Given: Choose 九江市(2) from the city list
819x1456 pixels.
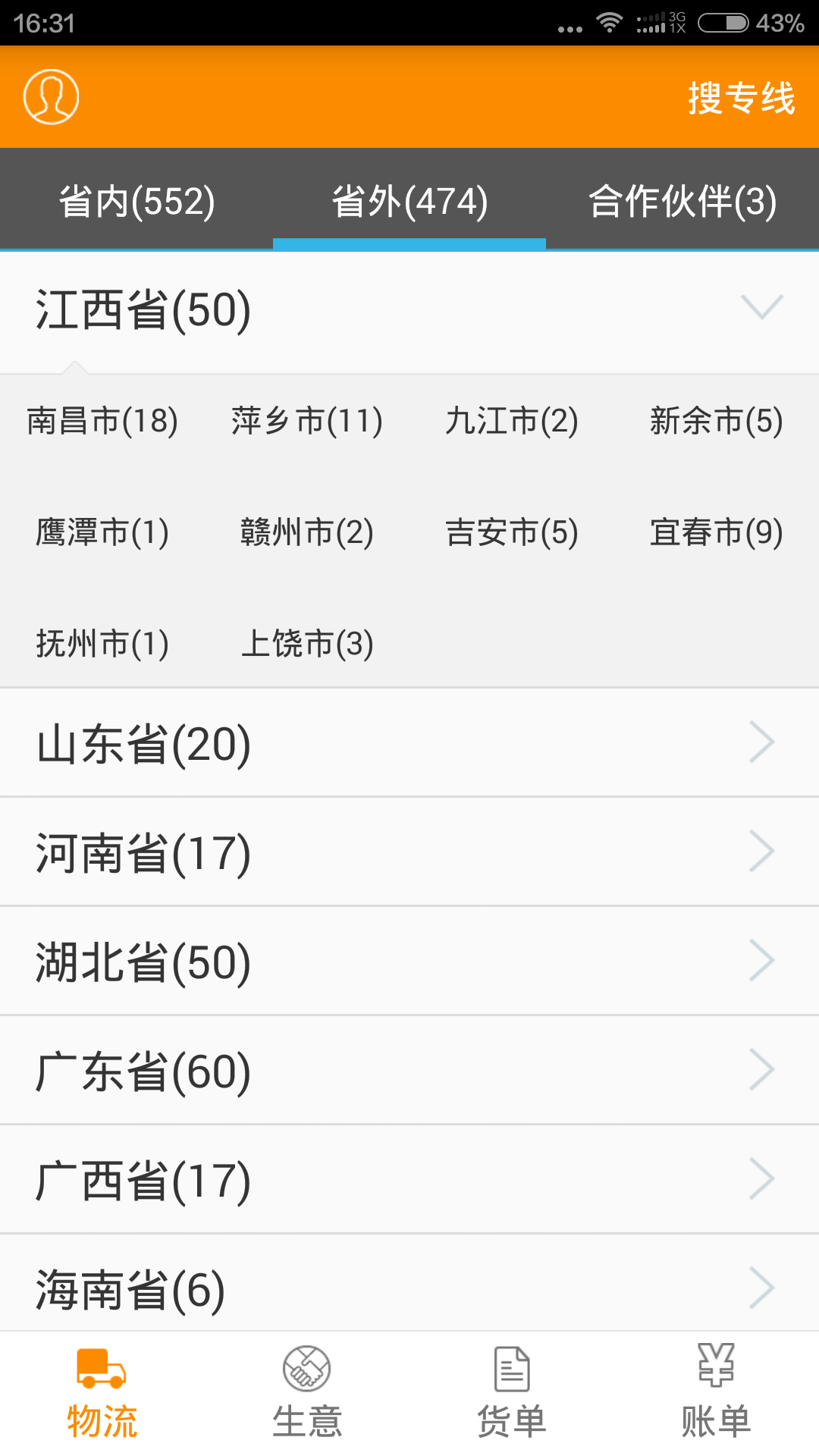Looking at the screenshot, I should coord(512,421).
